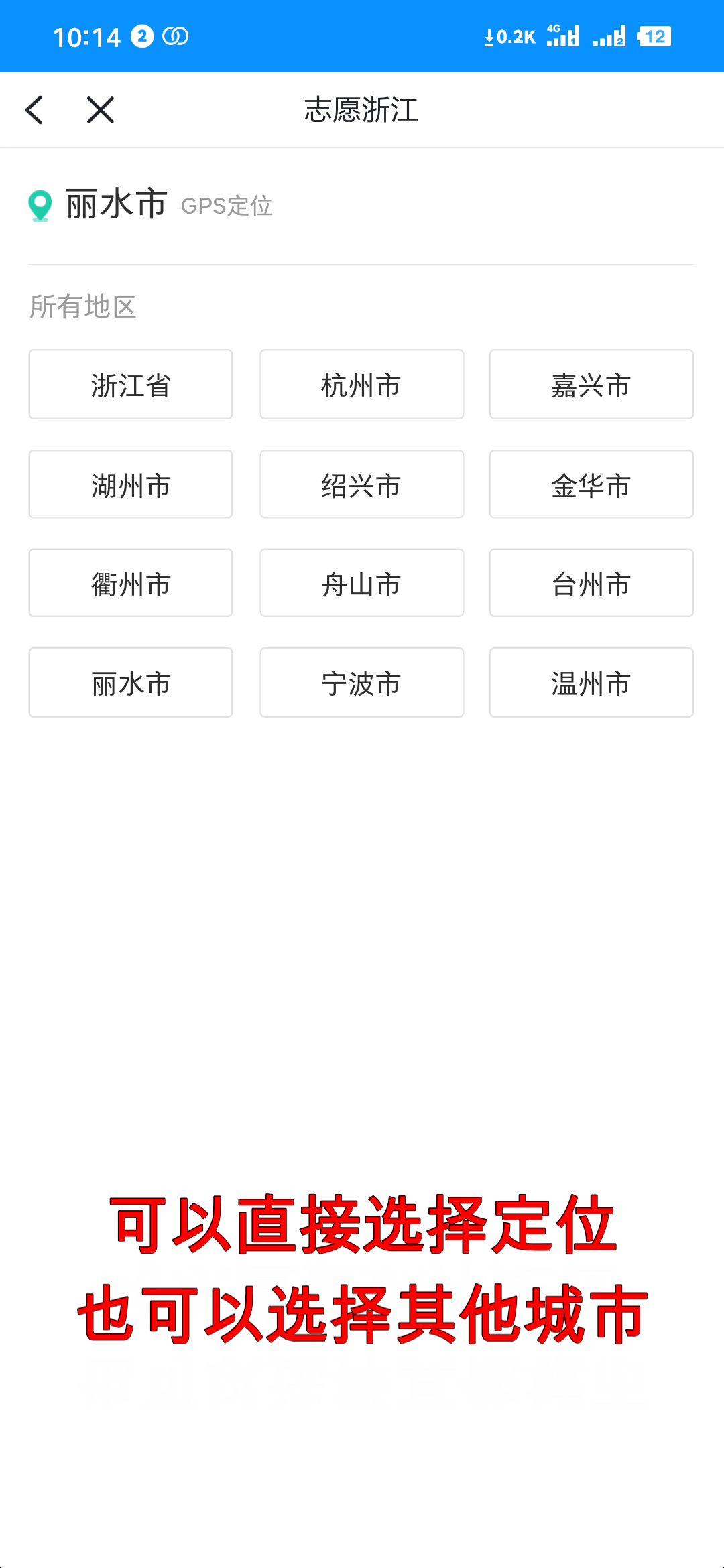Viewport: 724px width, 1568px height.
Task: Choose 浙江省 from the region list
Action: [x=130, y=384]
